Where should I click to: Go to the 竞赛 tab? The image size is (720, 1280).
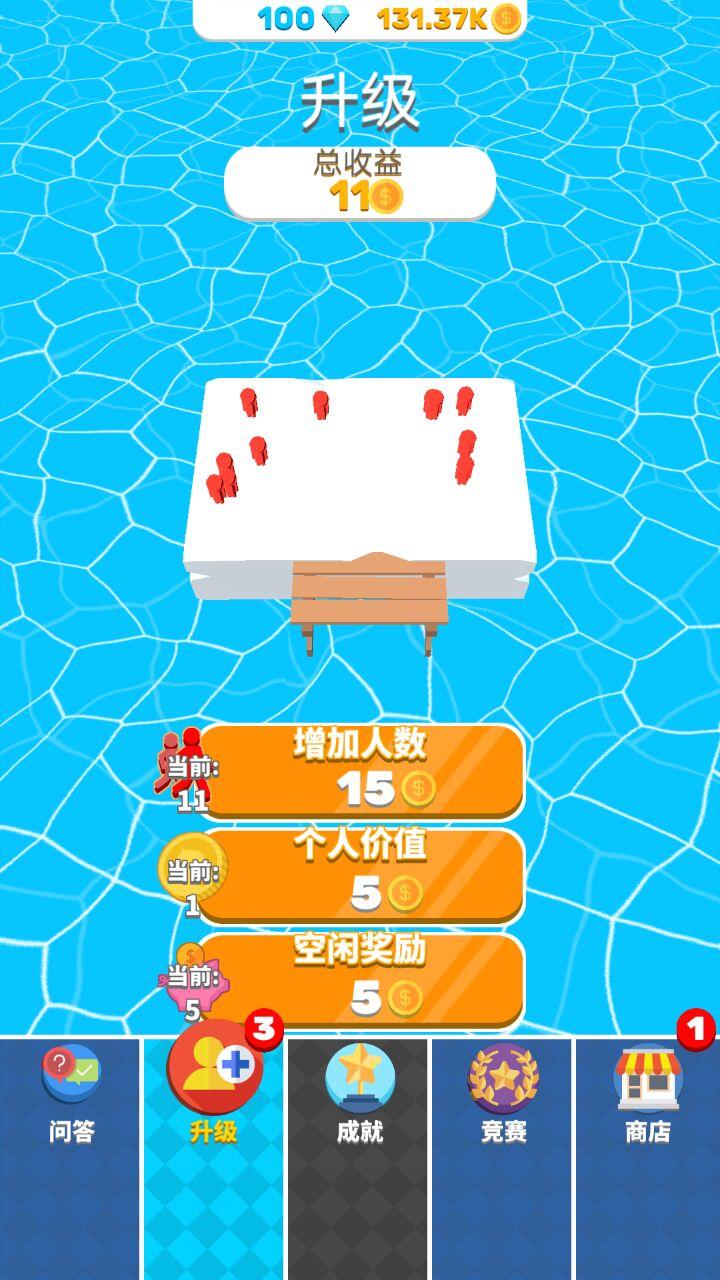point(502,1159)
